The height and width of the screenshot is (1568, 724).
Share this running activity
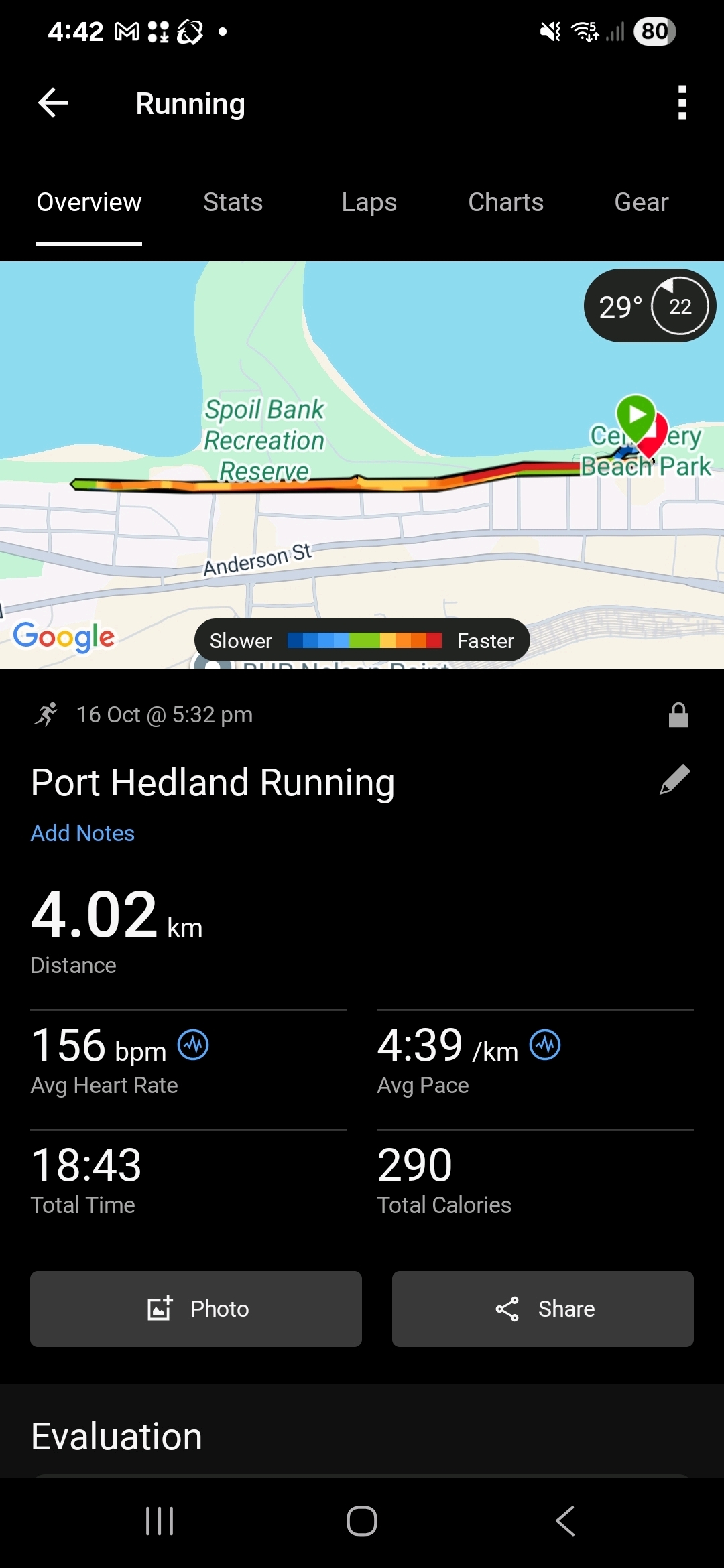[542, 1309]
